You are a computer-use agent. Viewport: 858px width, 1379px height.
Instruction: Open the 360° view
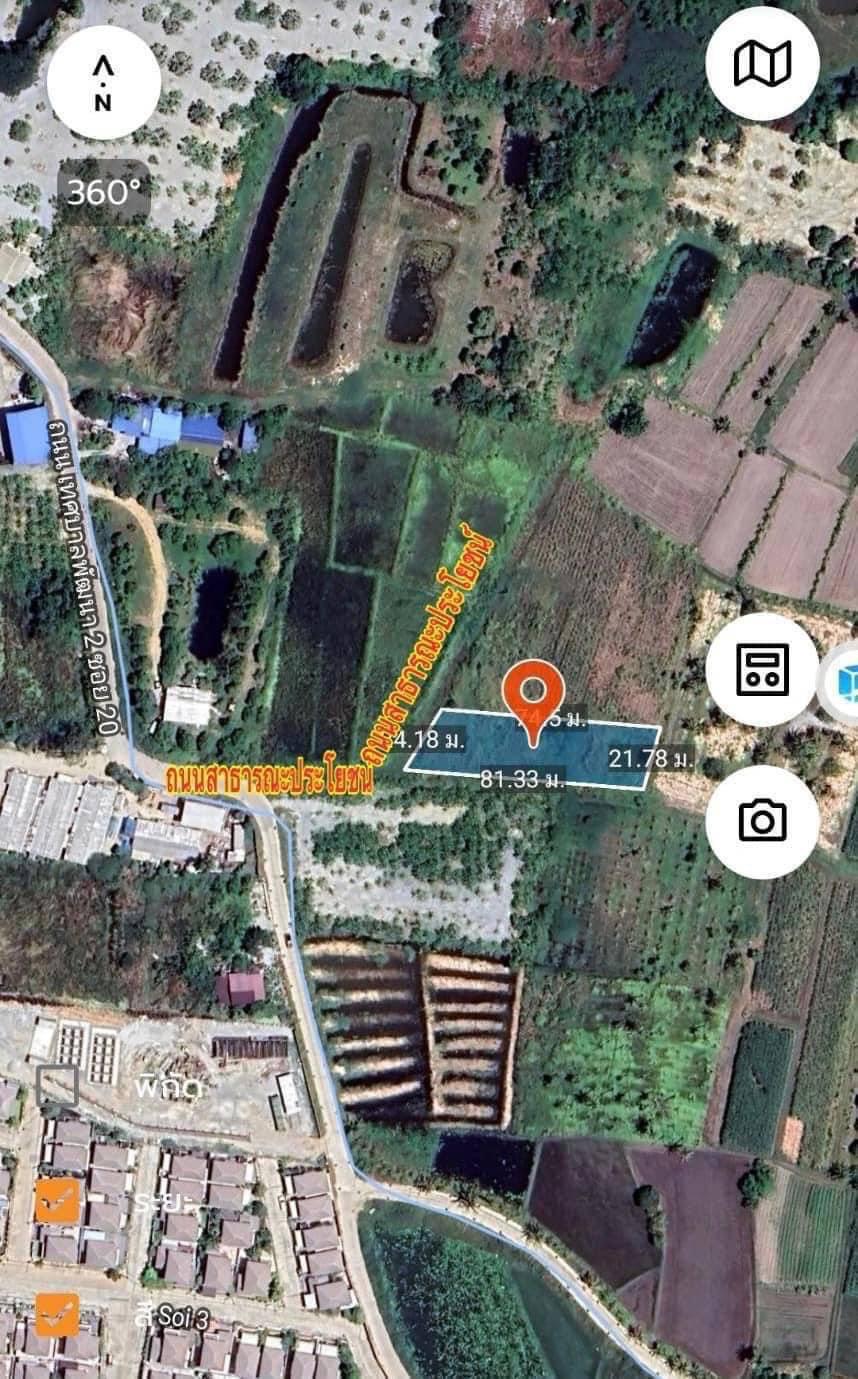click(104, 191)
